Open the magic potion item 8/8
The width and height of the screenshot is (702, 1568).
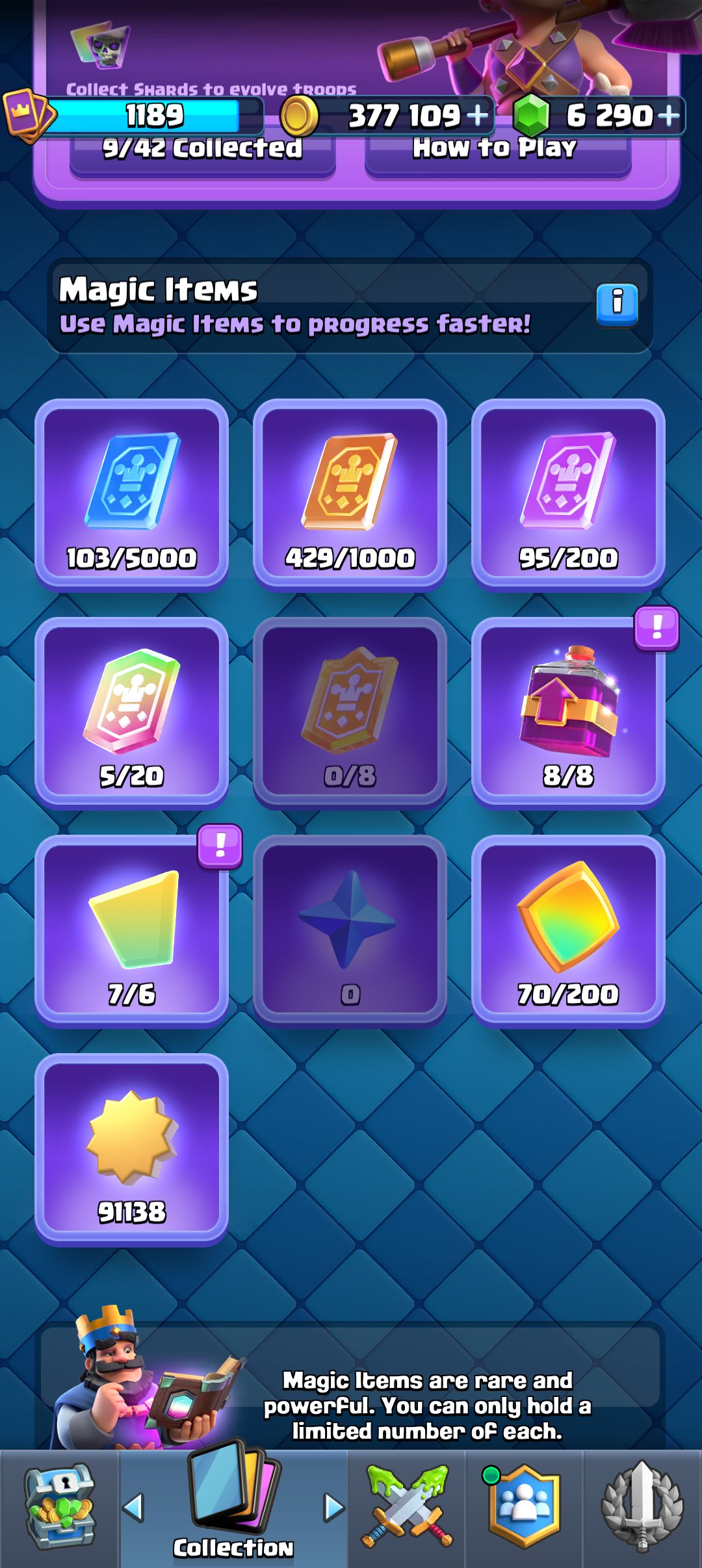point(568,711)
